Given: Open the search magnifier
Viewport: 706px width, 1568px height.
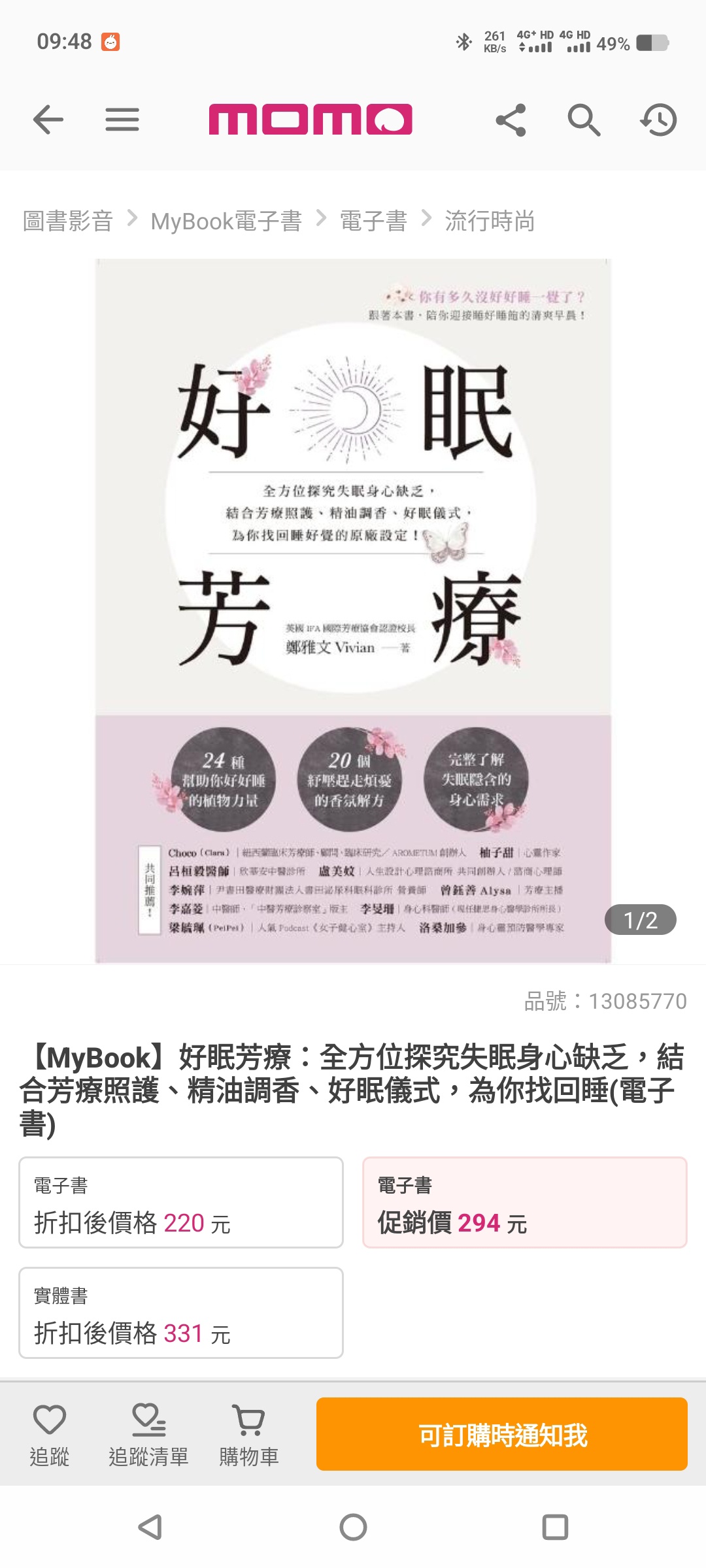Looking at the screenshot, I should click(584, 120).
